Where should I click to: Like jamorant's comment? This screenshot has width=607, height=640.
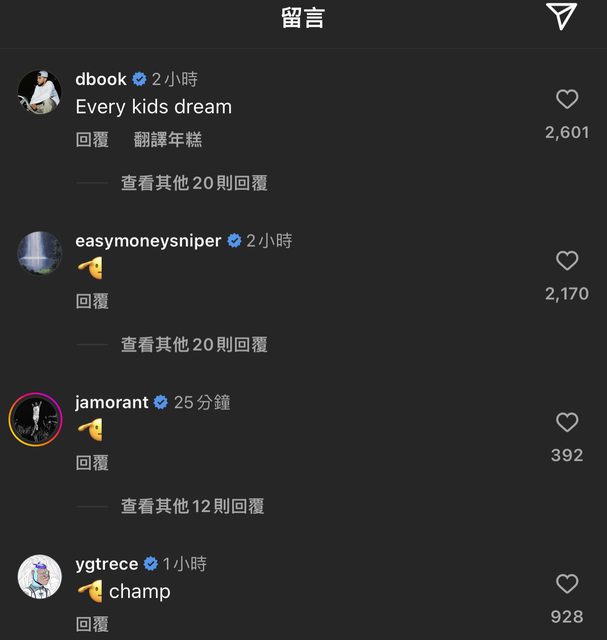pyautogui.click(x=567, y=423)
